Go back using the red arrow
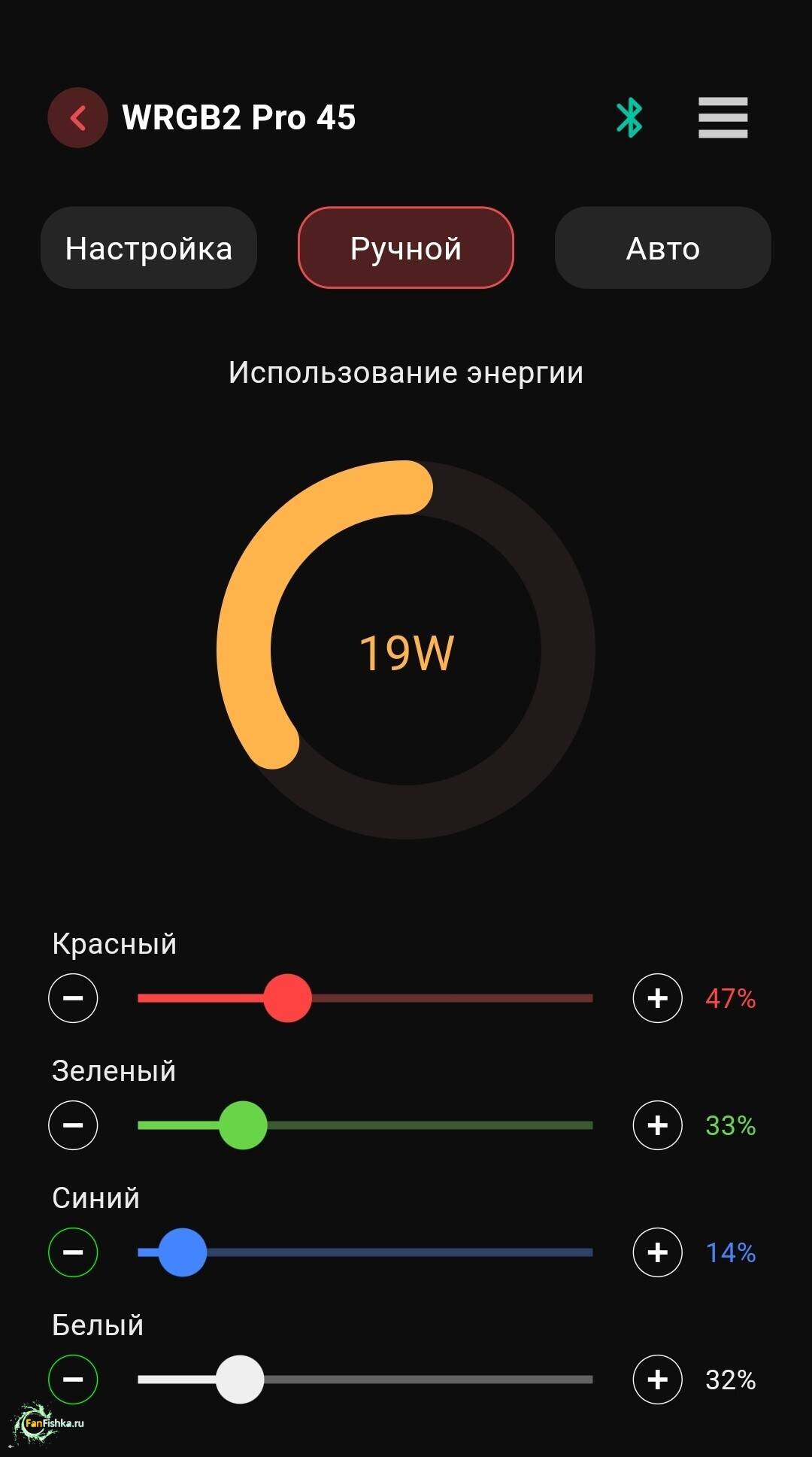The image size is (812, 1457). [77, 118]
